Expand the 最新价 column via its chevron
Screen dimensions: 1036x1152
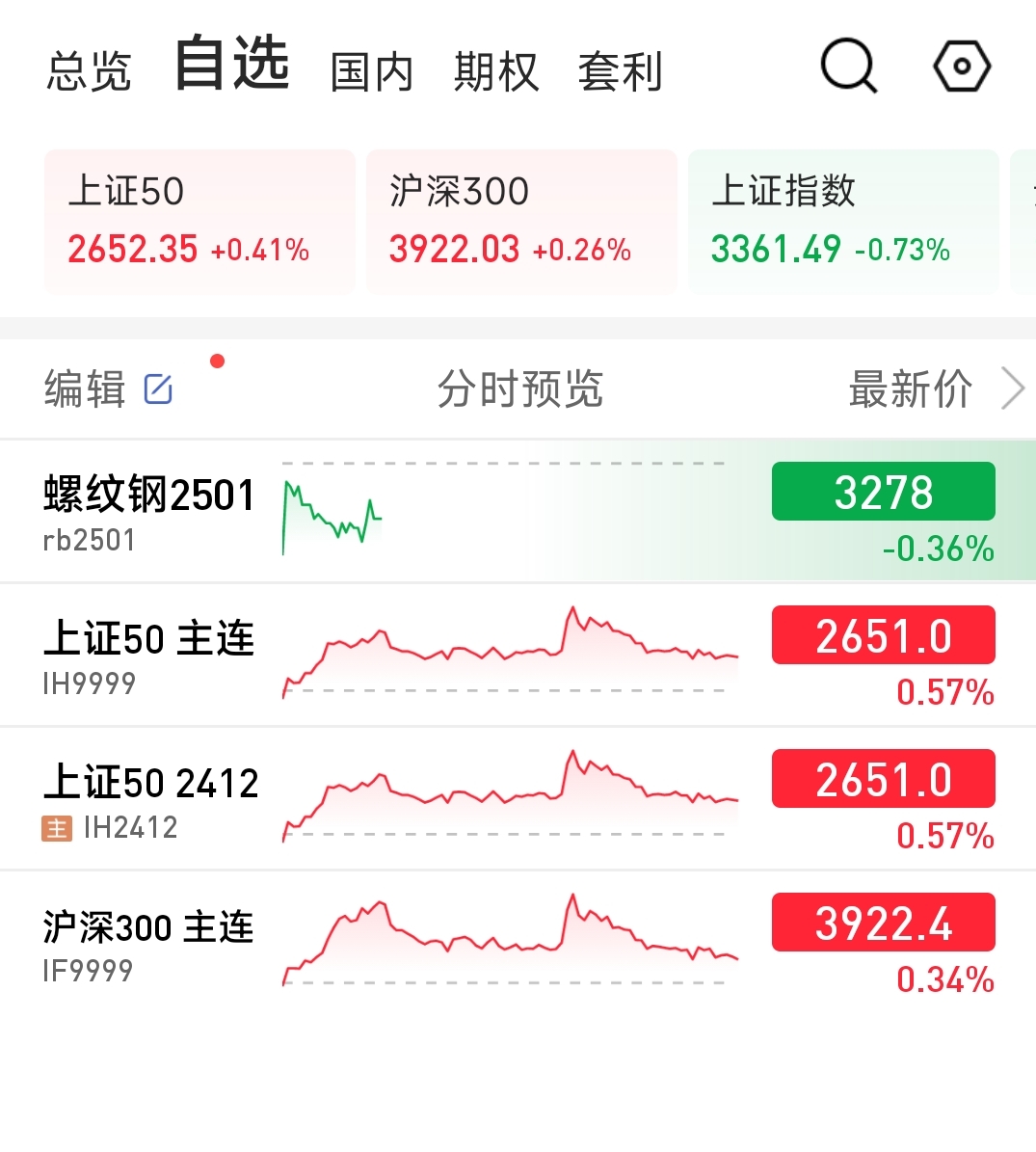point(1013,388)
